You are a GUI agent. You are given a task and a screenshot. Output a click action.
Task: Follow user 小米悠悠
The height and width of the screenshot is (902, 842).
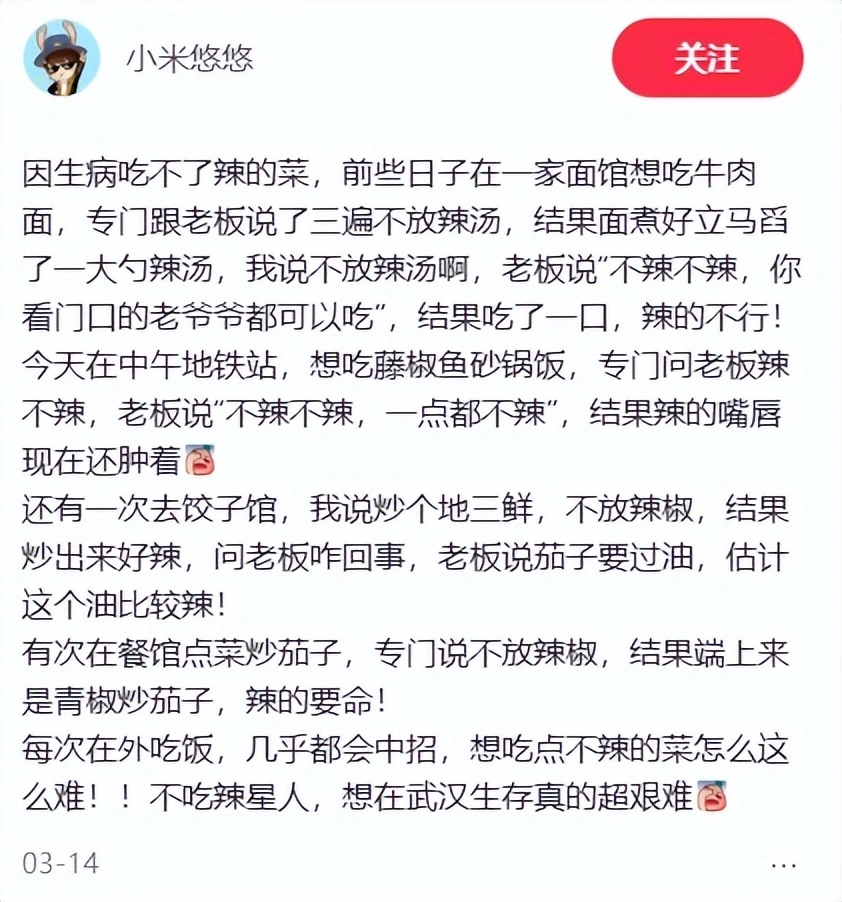[x=707, y=58]
